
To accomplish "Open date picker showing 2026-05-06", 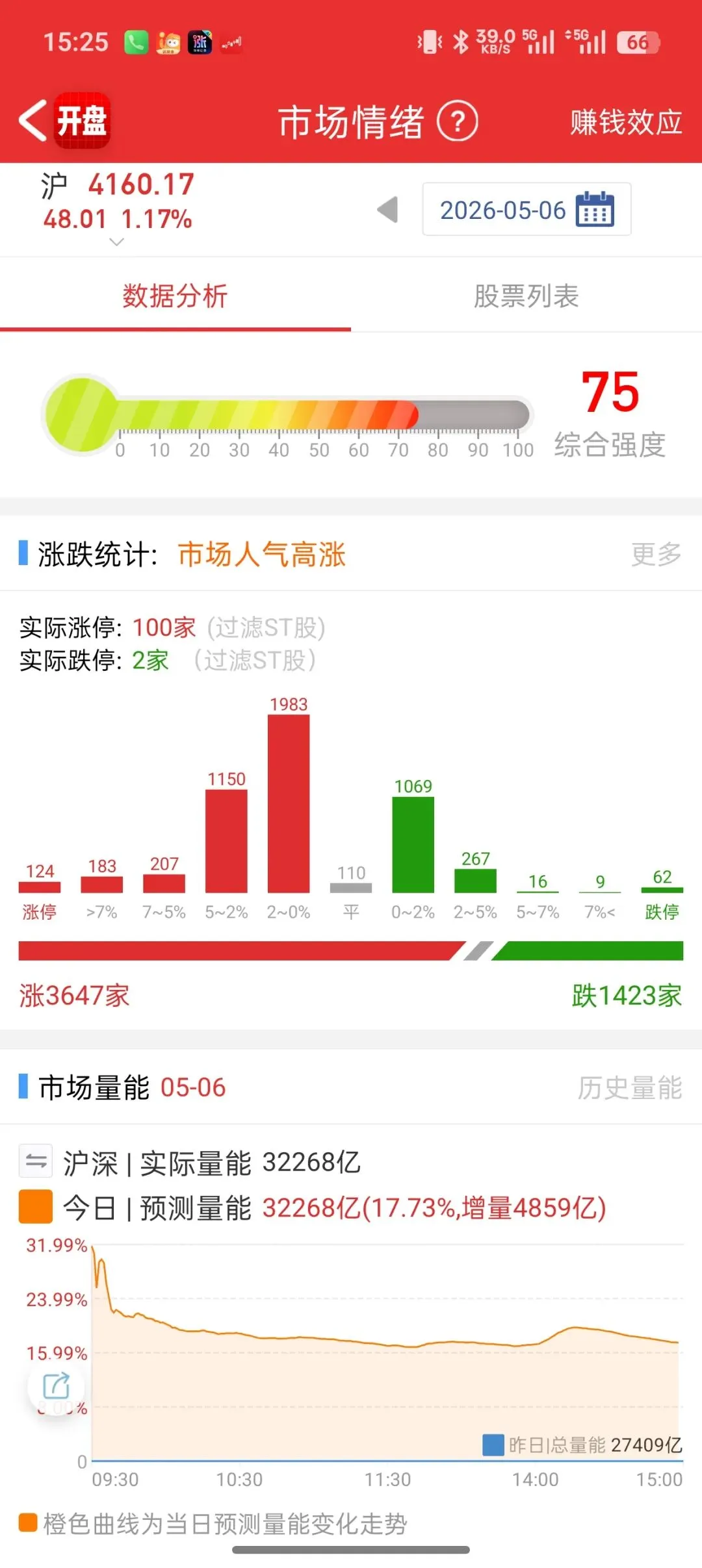I will click(526, 209).
